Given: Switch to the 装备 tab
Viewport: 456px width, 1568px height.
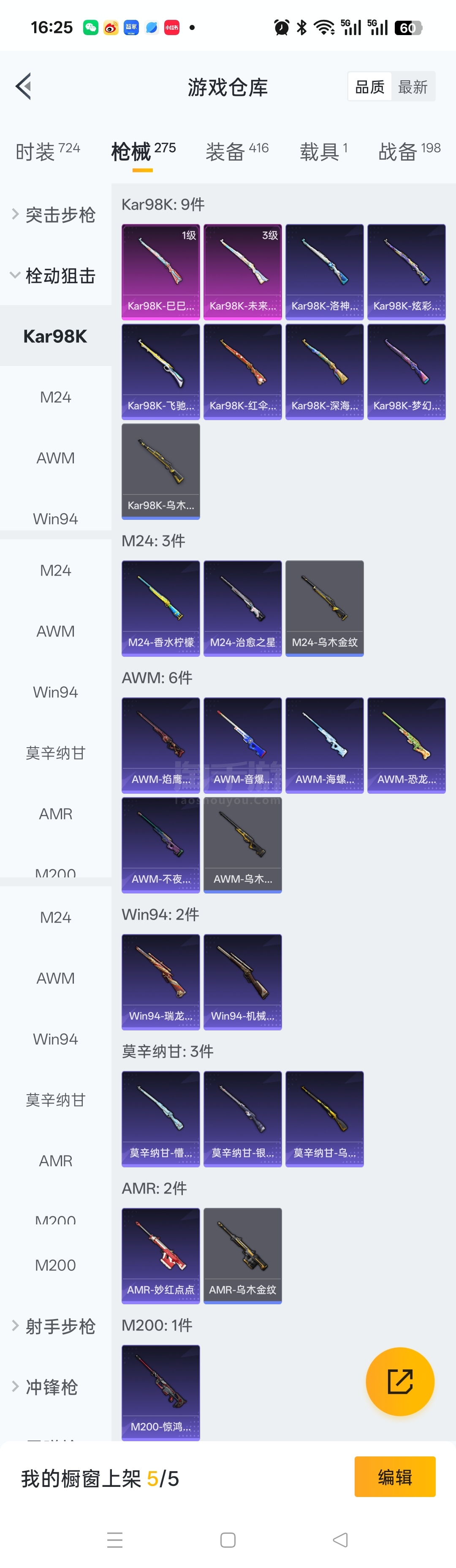Looking at the screenshot, I should point(236,151).
